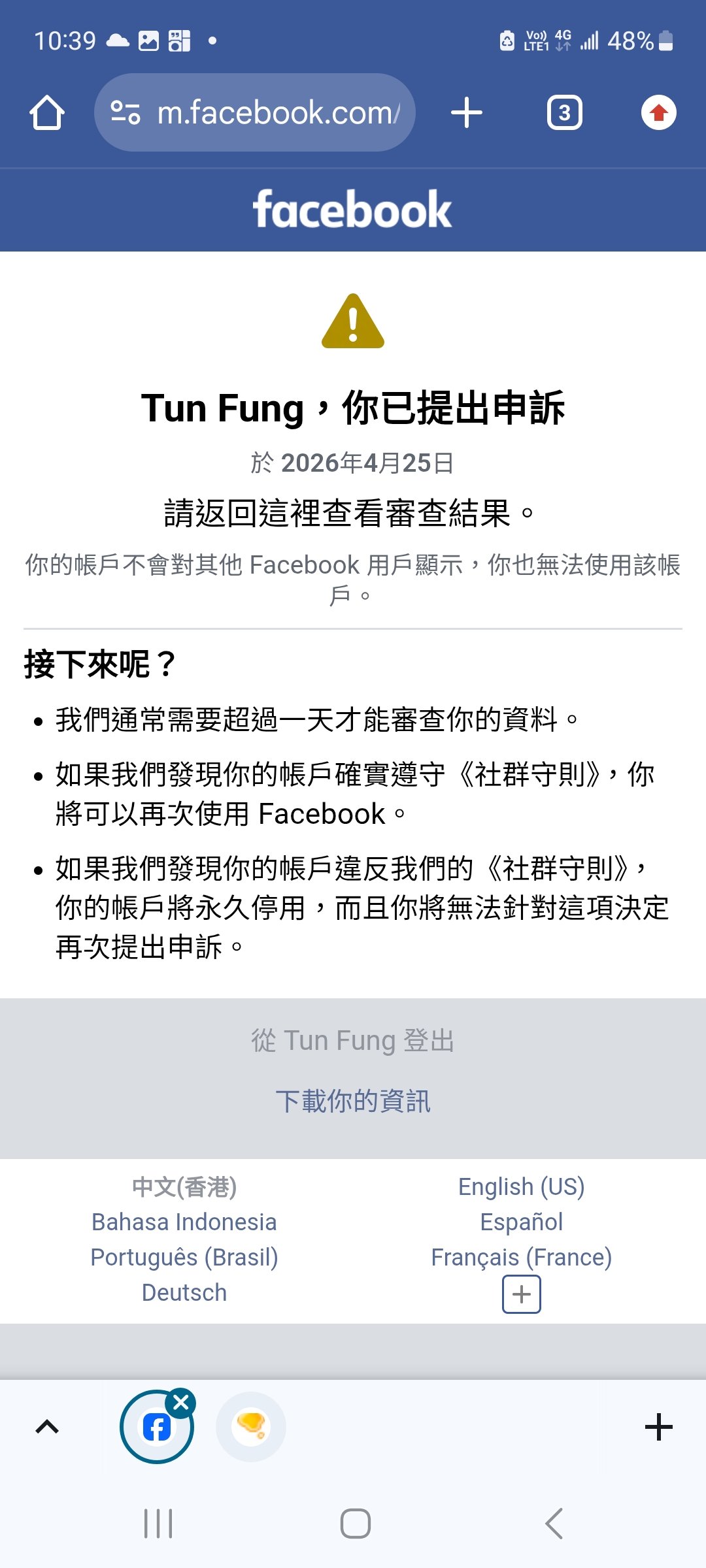706x1568 pixels.
Task: Select Deutsch language
Action: (184, 1292)
